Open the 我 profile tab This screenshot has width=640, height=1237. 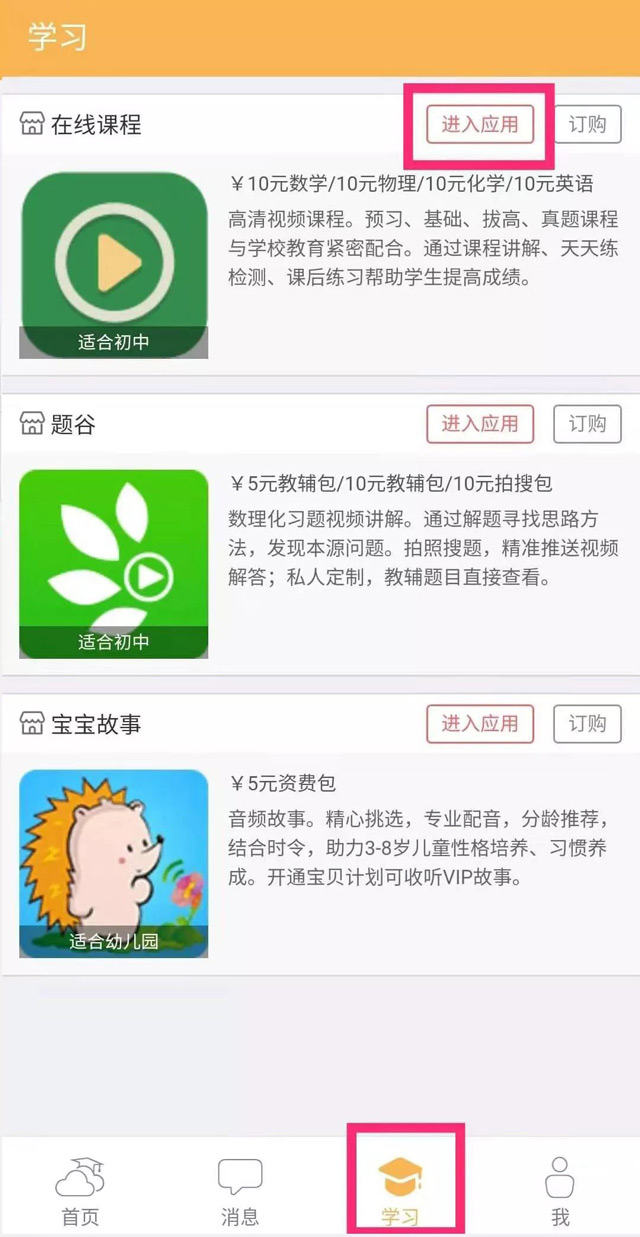click(560, 1192)
